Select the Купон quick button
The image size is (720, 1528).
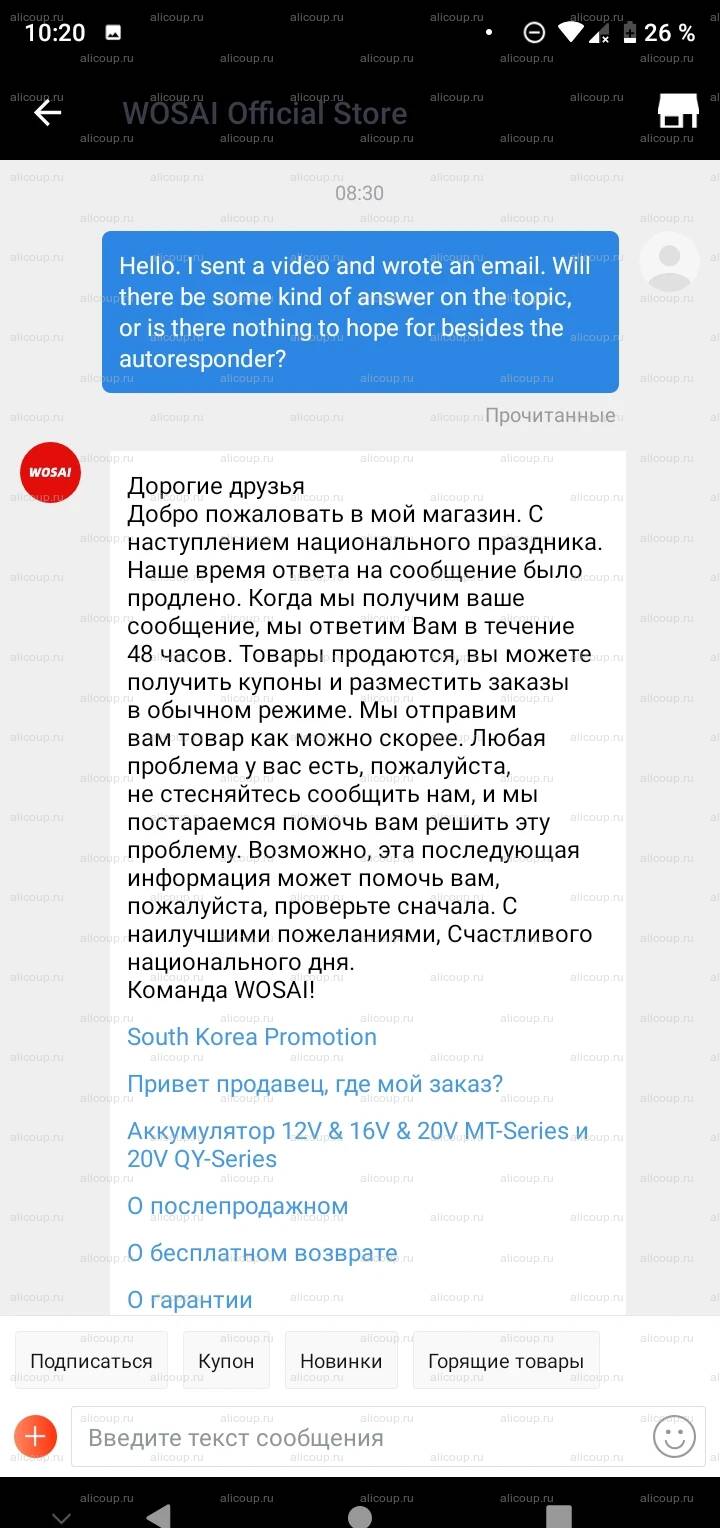tap(226, 1361)
